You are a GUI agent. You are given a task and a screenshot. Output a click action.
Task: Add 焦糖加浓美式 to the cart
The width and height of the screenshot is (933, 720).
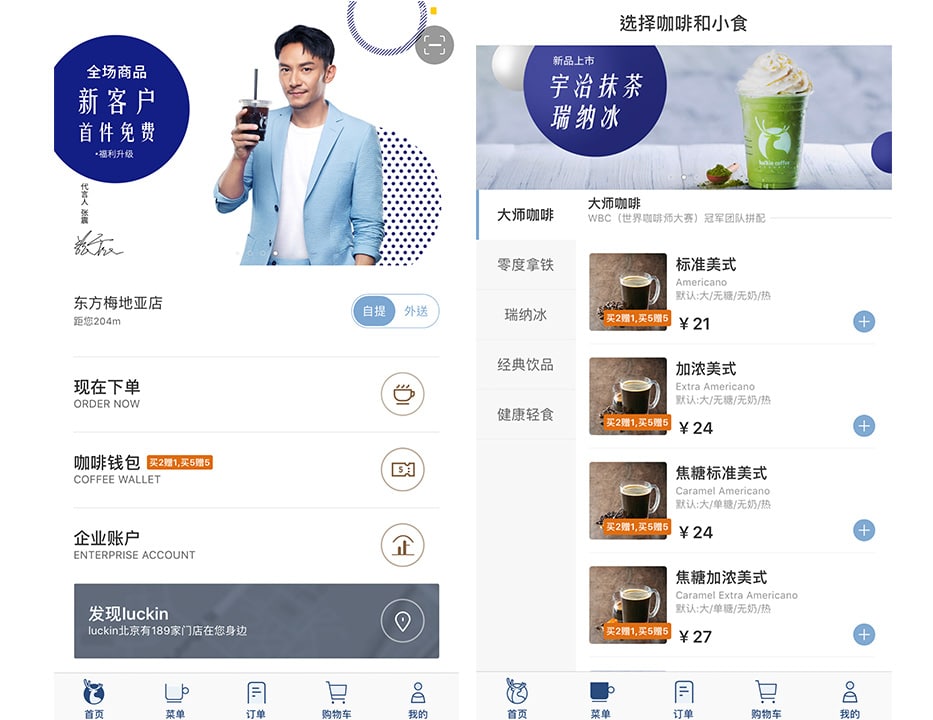[864, 634]
